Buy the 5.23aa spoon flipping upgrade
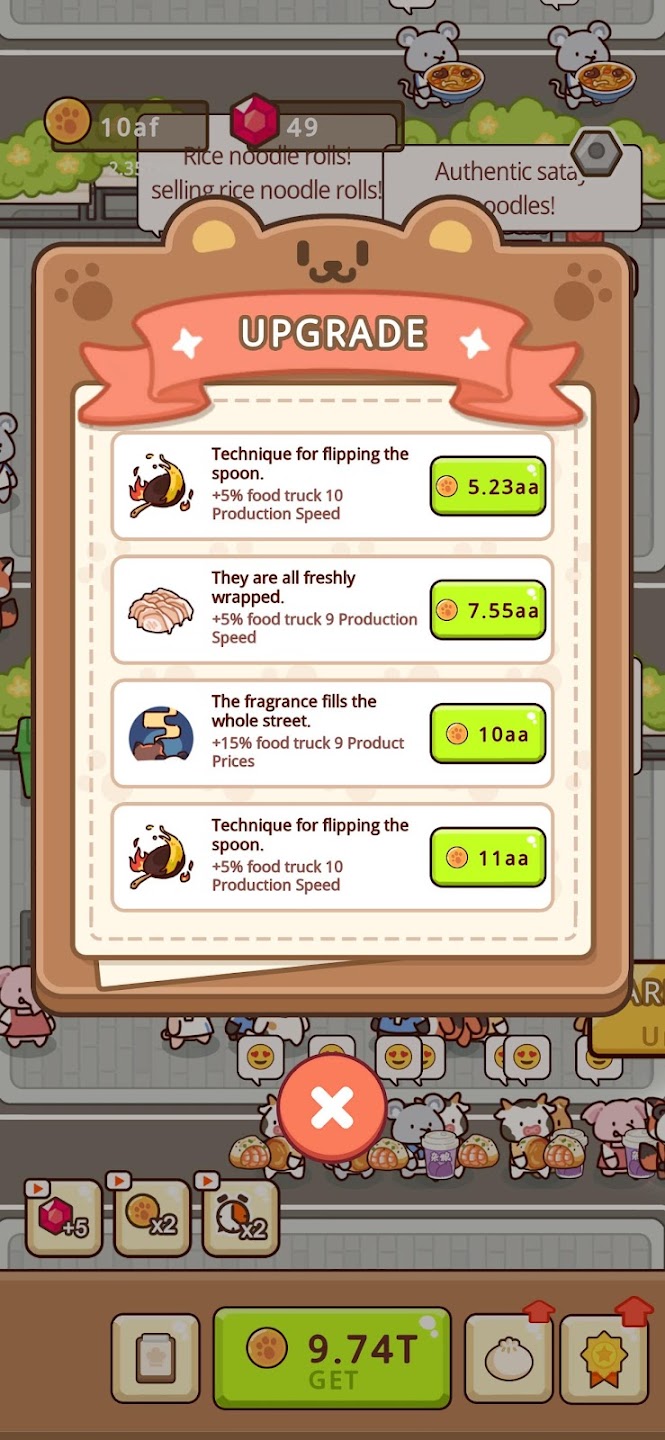The image size is (665, 1440). pos(488,486)
